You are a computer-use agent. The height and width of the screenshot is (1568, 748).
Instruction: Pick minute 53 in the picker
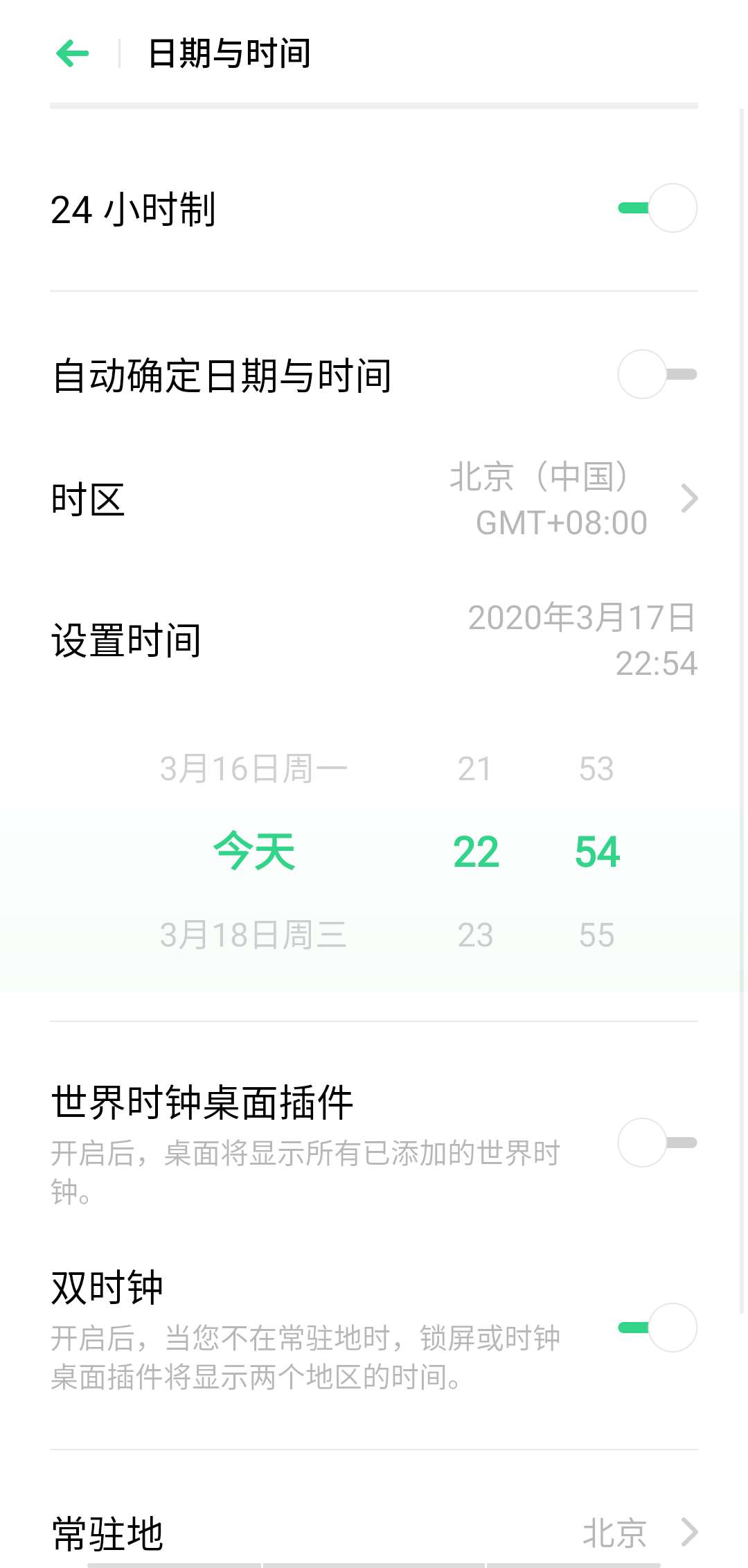tap(596, 768)
